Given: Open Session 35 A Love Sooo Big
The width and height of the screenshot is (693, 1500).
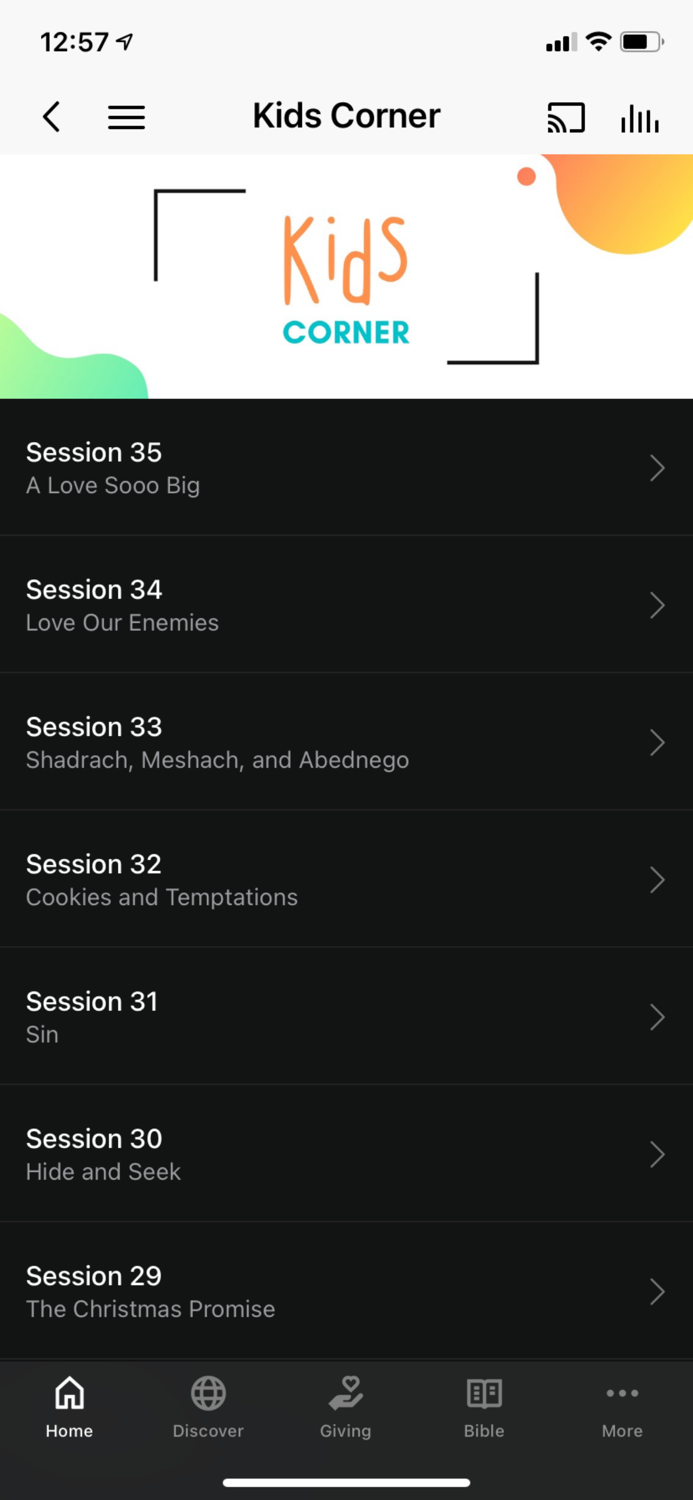Looking at the screenshot, I should coord(346,468).
